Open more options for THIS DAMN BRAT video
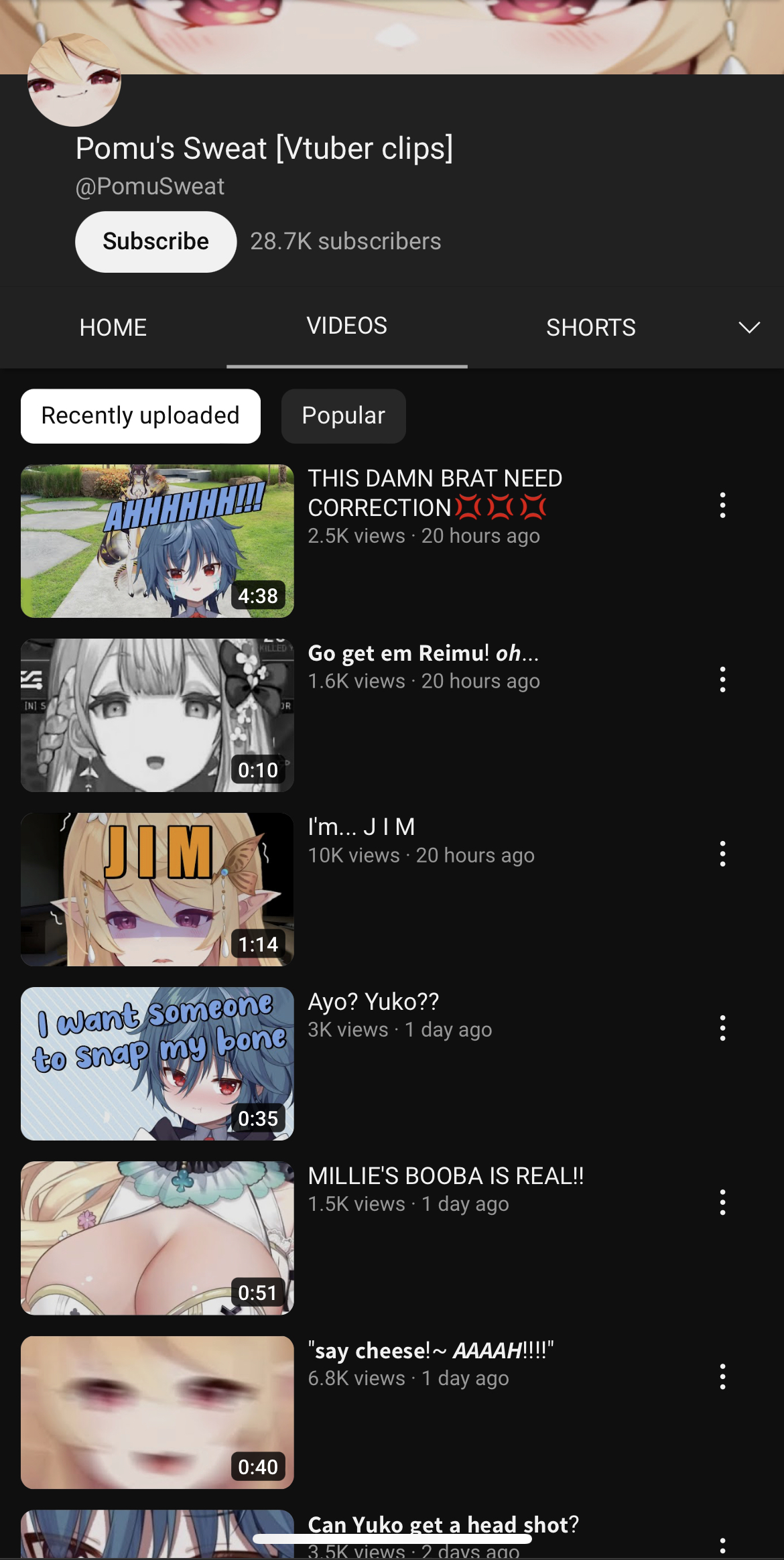This screenshot has height=1560, width=784. pyautogui.click(x=722, y=505)
